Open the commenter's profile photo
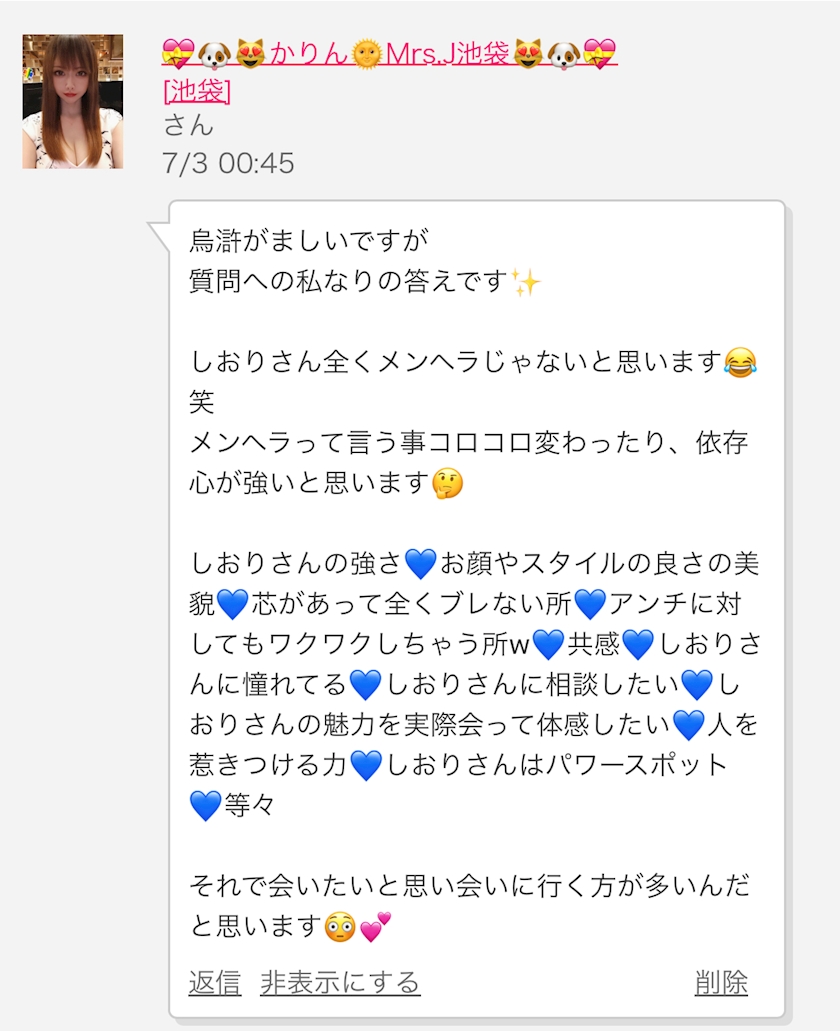840x1031 pixels. (73, 101)
